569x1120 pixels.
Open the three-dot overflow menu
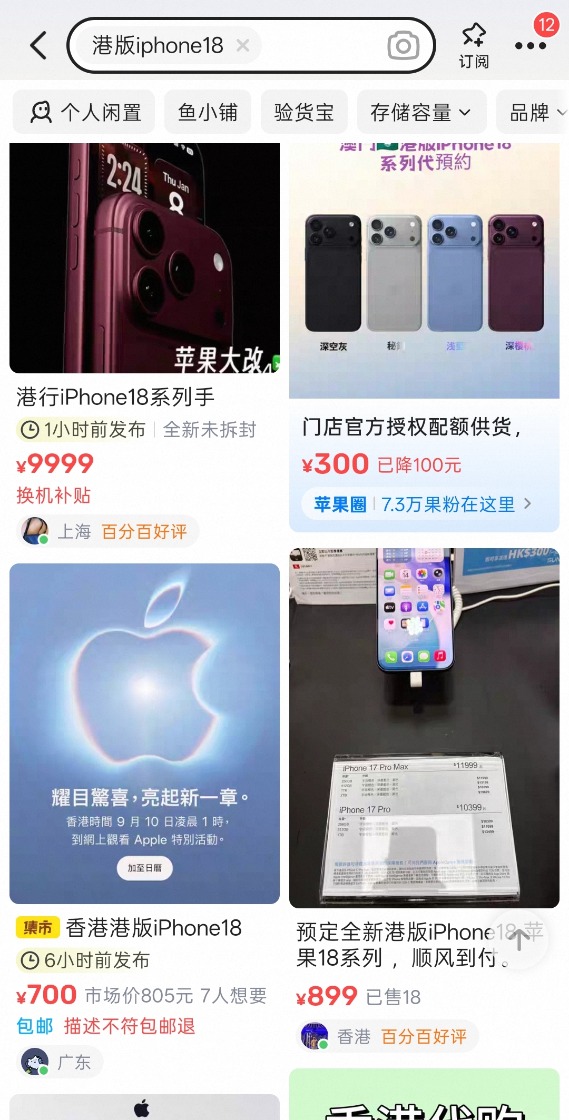coord(530,46)
